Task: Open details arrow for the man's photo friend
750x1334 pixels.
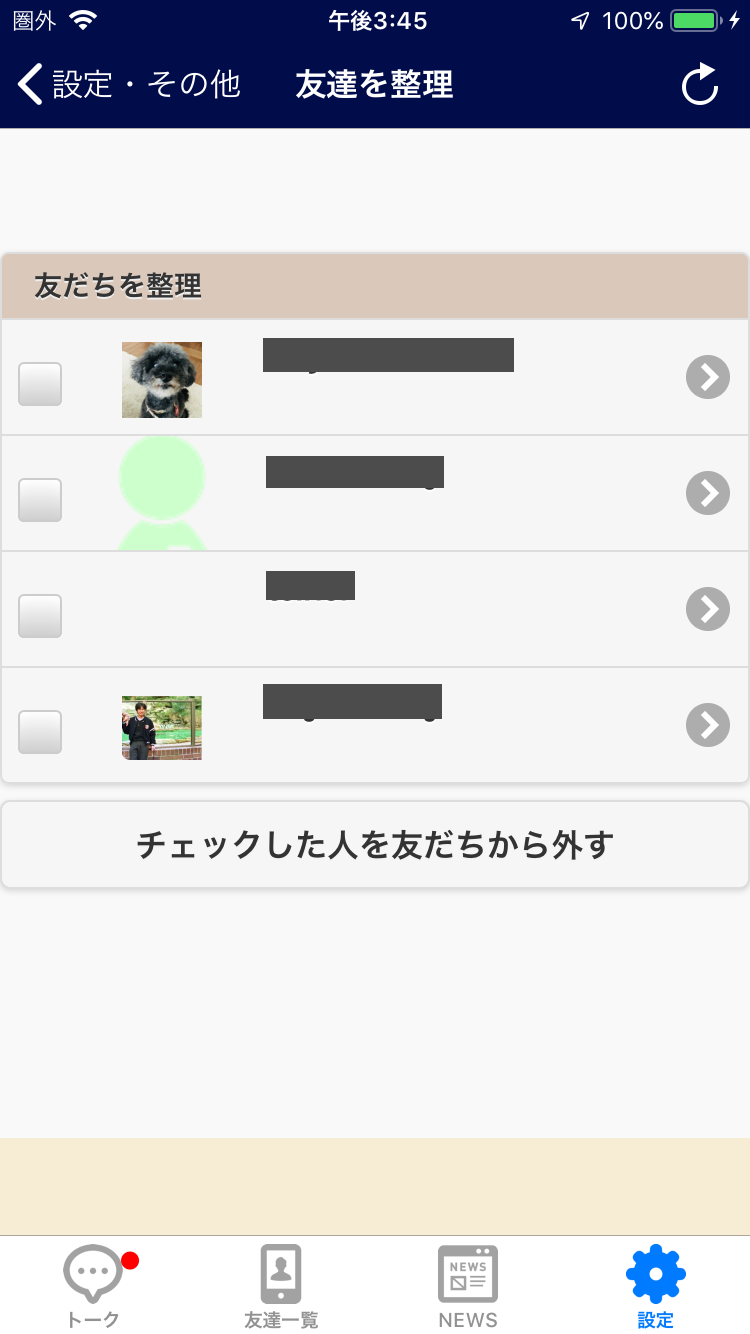Action: [708, 725]
